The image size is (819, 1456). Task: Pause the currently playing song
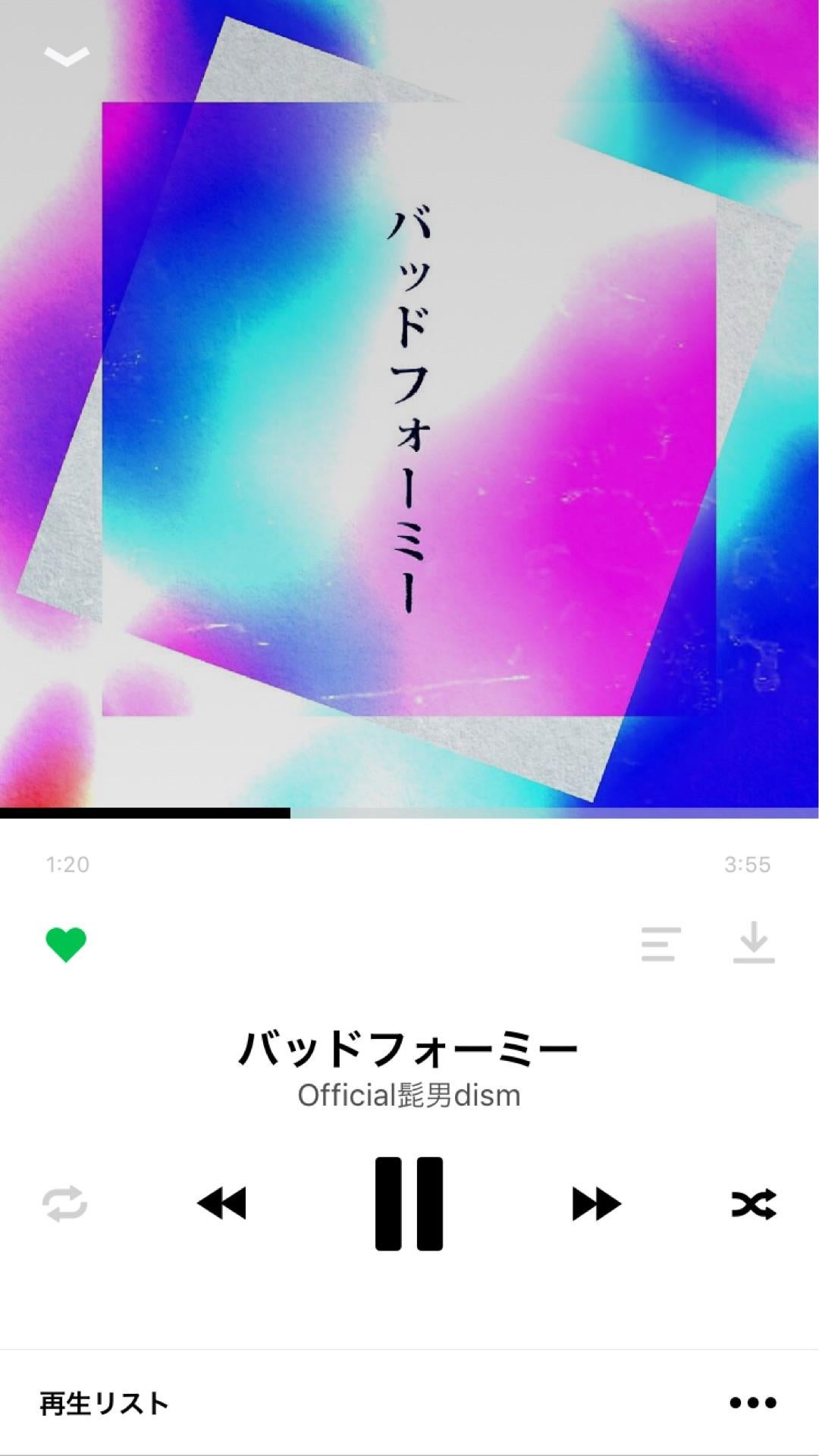pos(409,1202)
